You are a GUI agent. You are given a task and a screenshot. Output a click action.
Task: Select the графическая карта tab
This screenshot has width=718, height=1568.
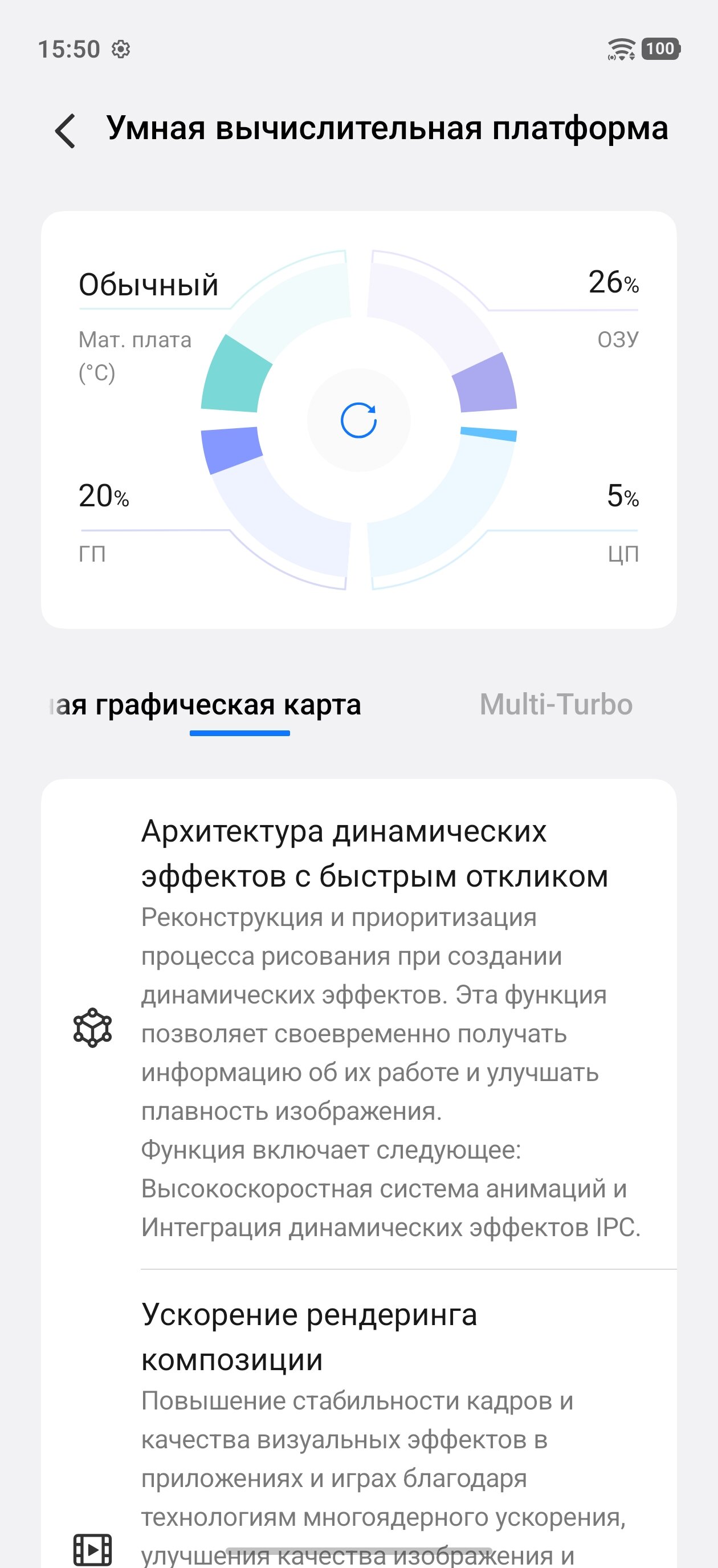207,705
